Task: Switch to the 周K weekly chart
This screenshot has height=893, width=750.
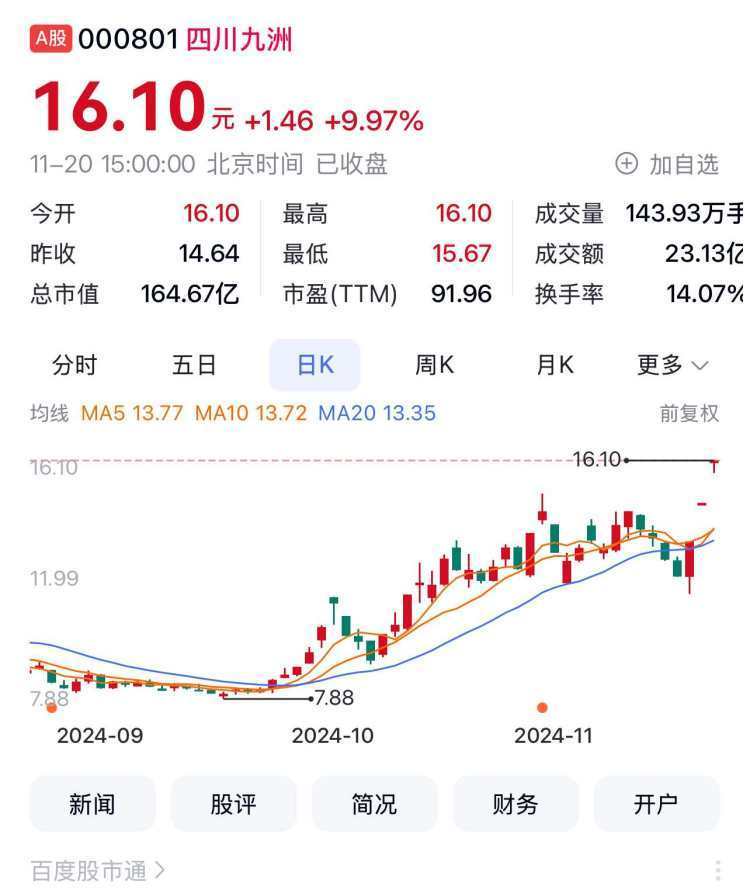Action: [434, 365]
